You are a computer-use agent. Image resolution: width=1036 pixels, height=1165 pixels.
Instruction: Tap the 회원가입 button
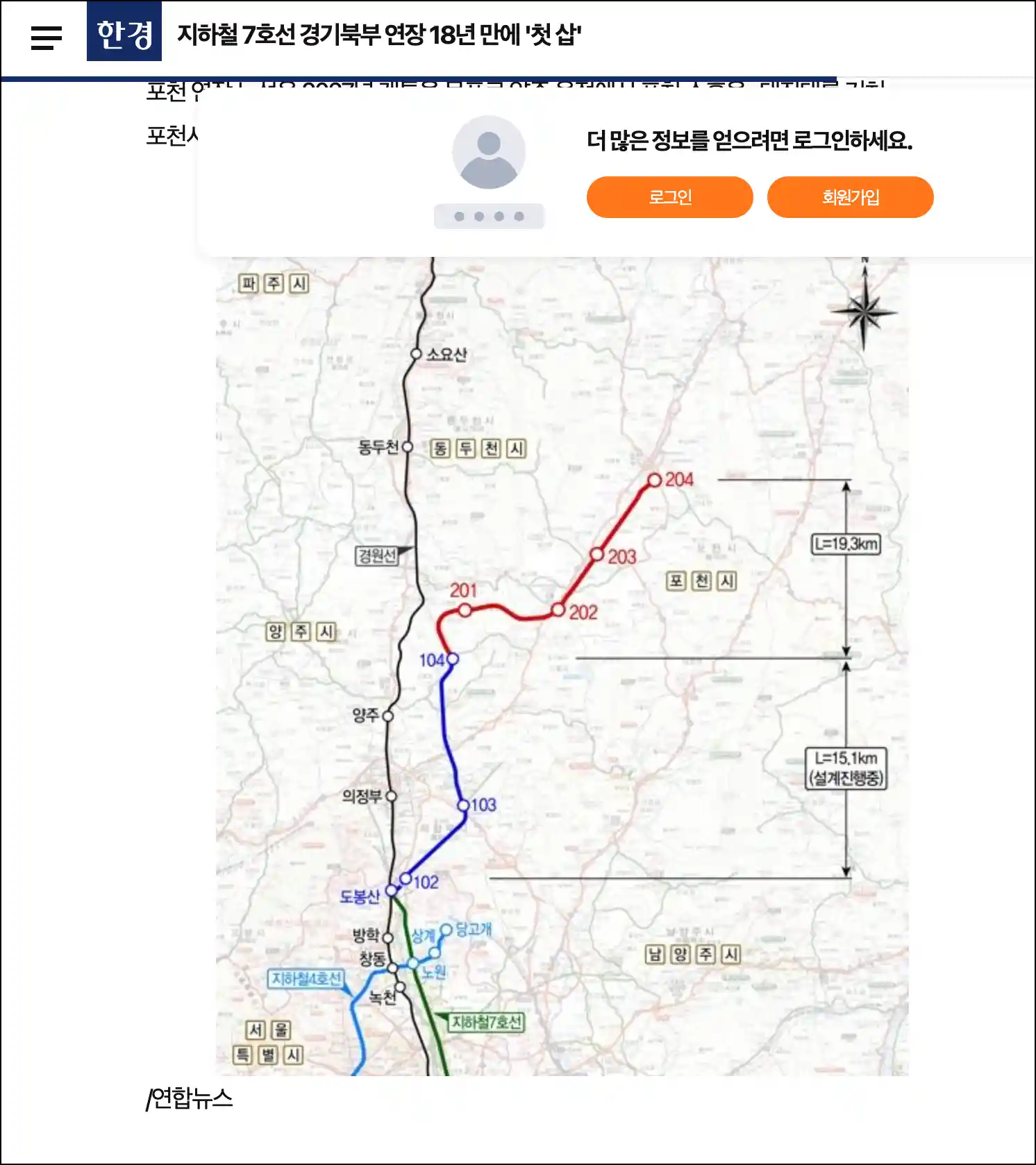pyautogui.click(x=850, y=197)
